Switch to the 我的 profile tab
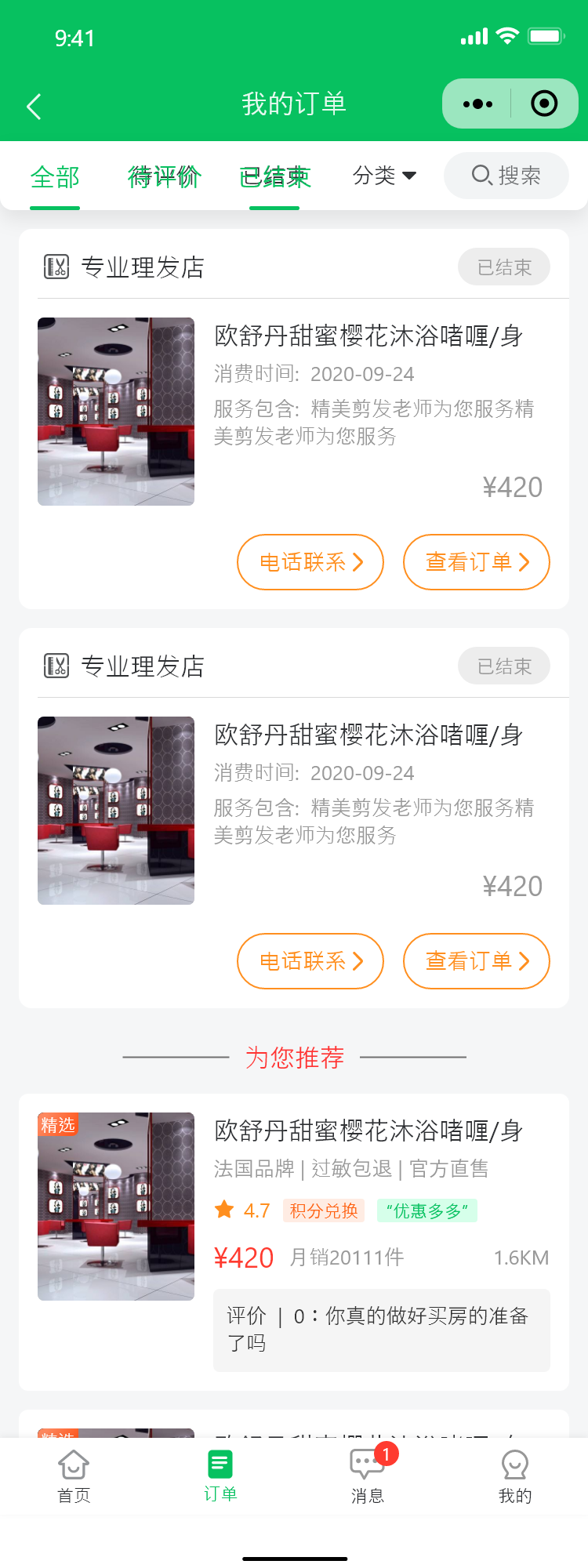Viewport: 588px width, 1568px height. click(514, 1476)
